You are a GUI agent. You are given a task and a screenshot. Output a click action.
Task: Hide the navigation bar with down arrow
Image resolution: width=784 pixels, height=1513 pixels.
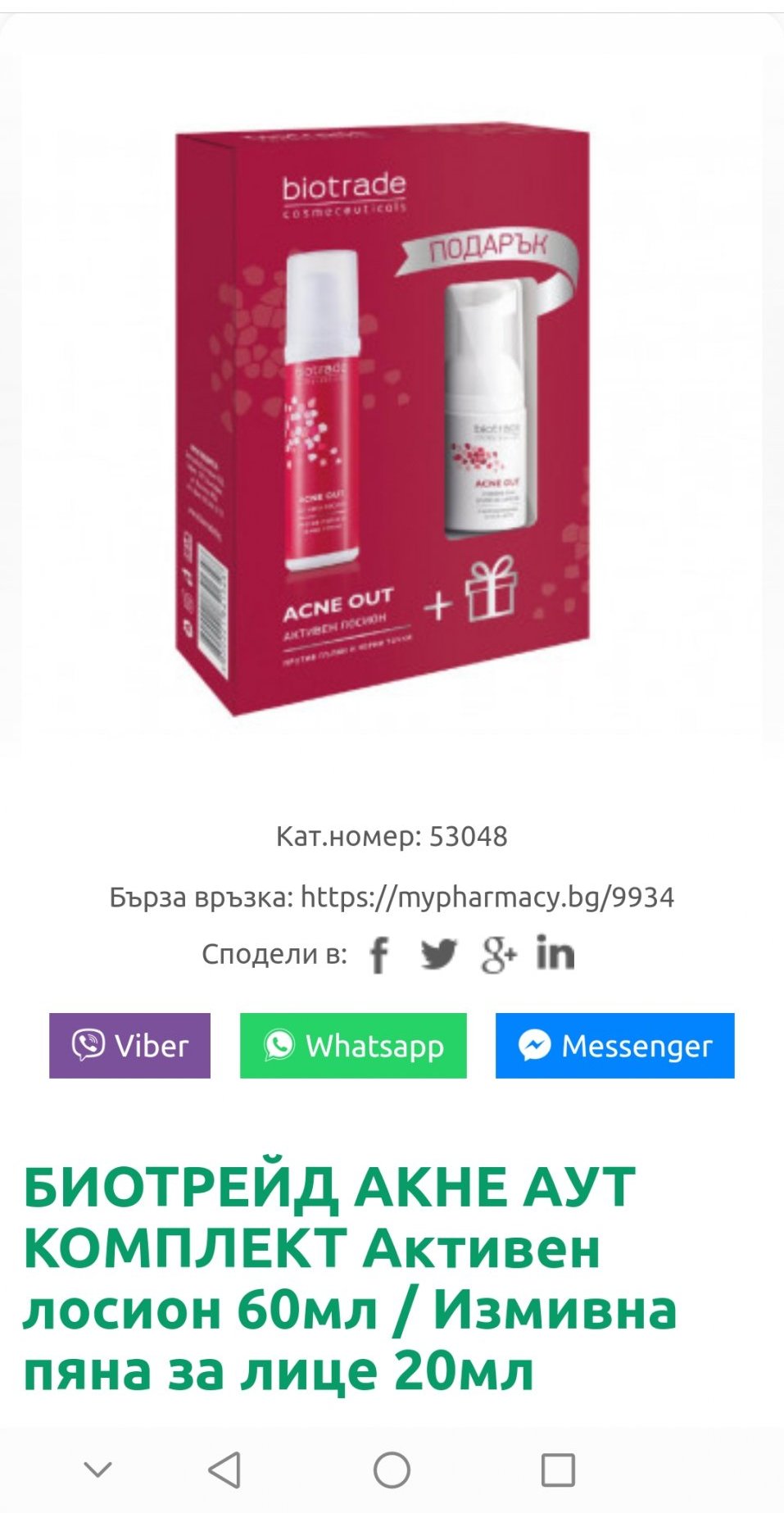[97, 1470]
